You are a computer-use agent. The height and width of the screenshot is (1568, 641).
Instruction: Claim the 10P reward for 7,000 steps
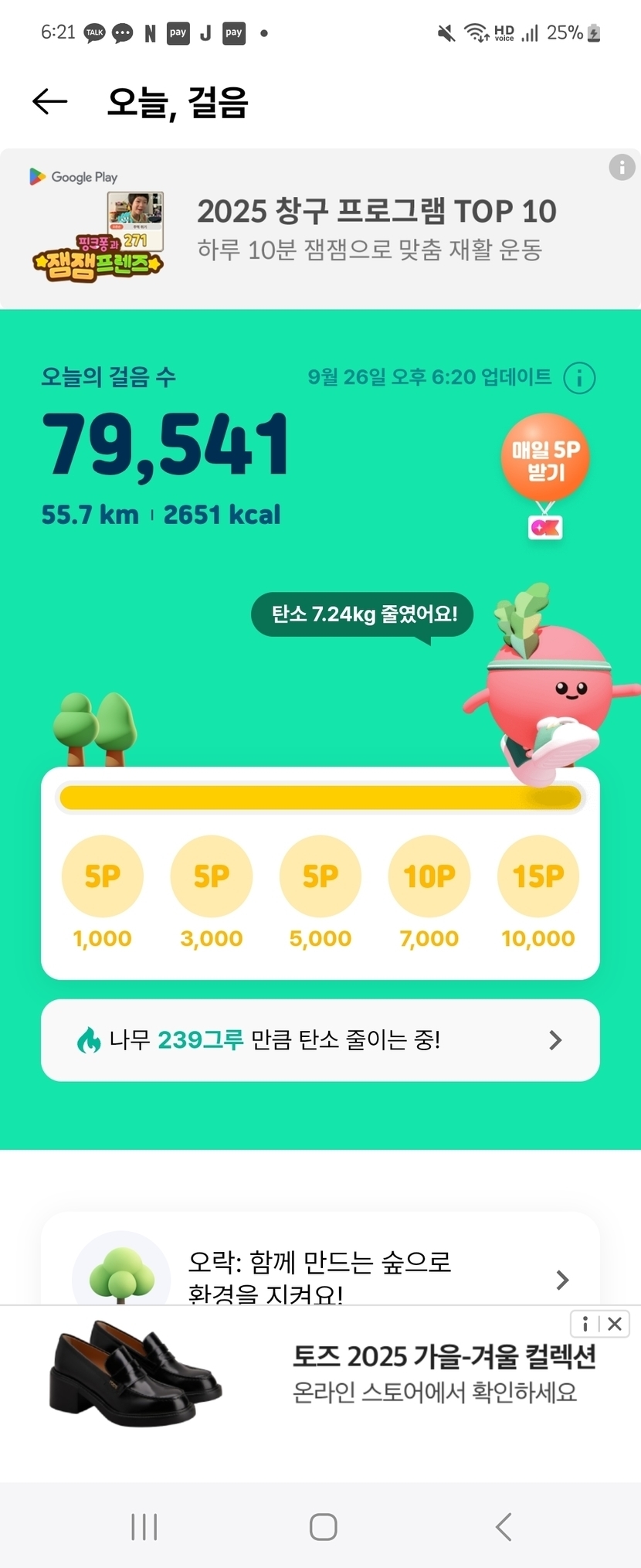click(x=429, y=876)
